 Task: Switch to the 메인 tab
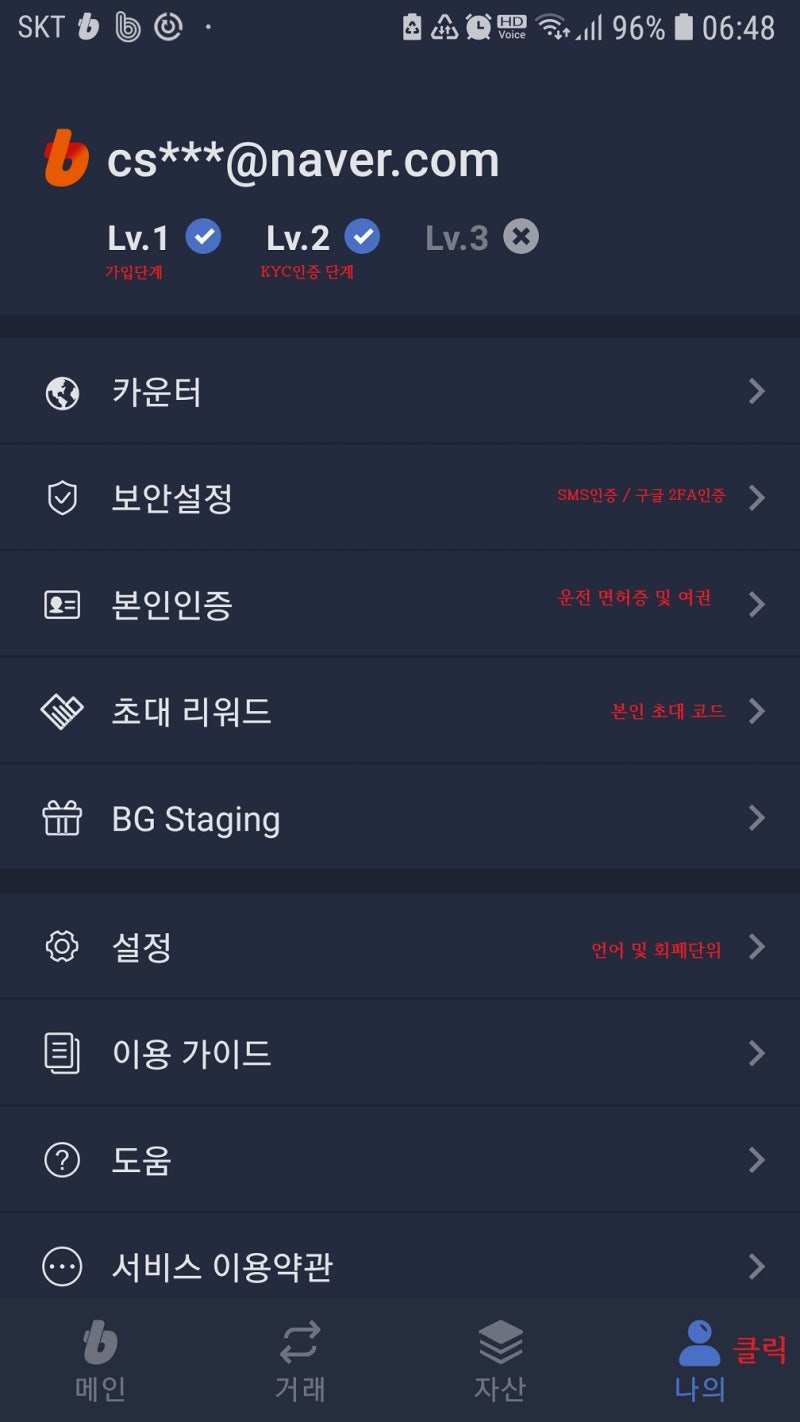[100, 1361]
